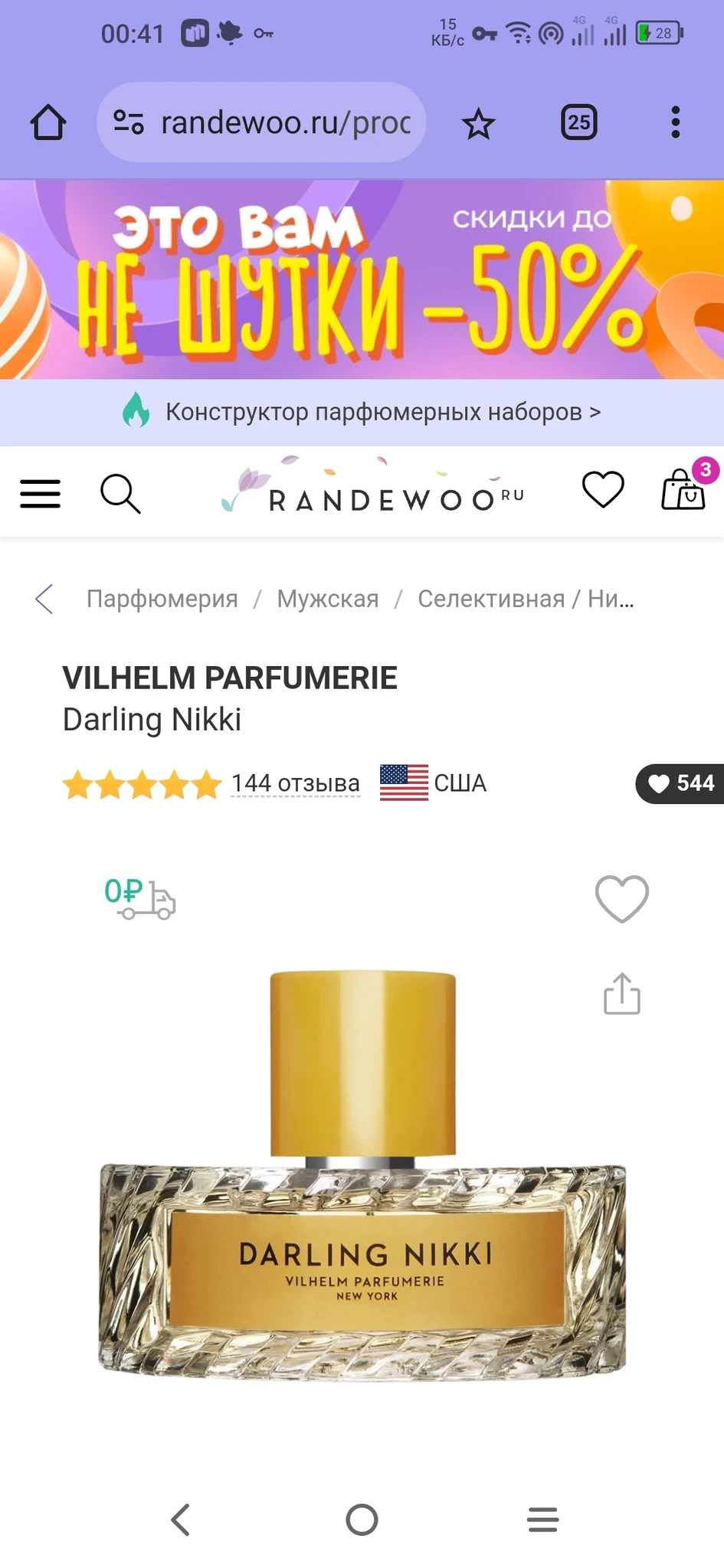Share this Darling Nikki product
The height and width of the screenshot is (1568, 724).
(x=621, y=994)
